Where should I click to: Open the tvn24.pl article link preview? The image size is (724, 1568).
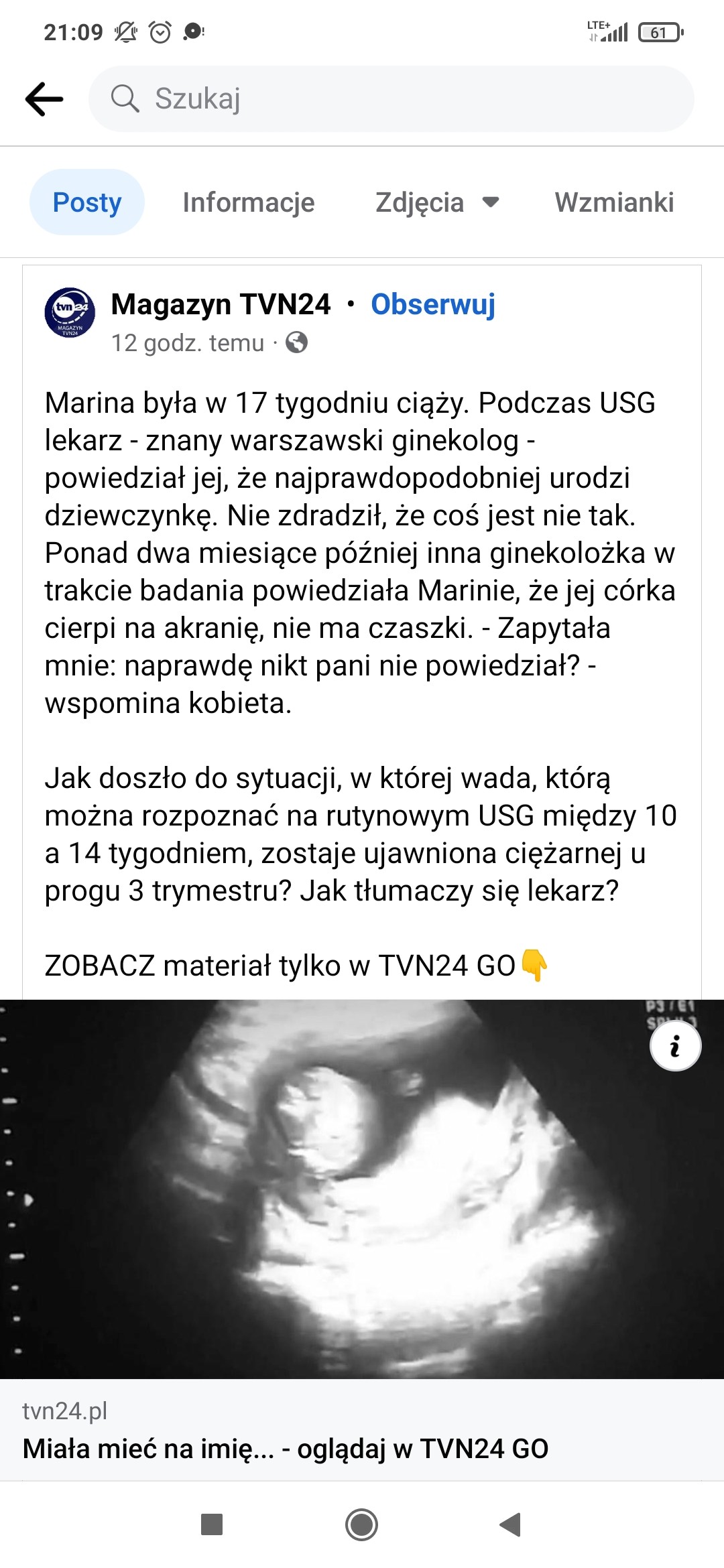362,1429
